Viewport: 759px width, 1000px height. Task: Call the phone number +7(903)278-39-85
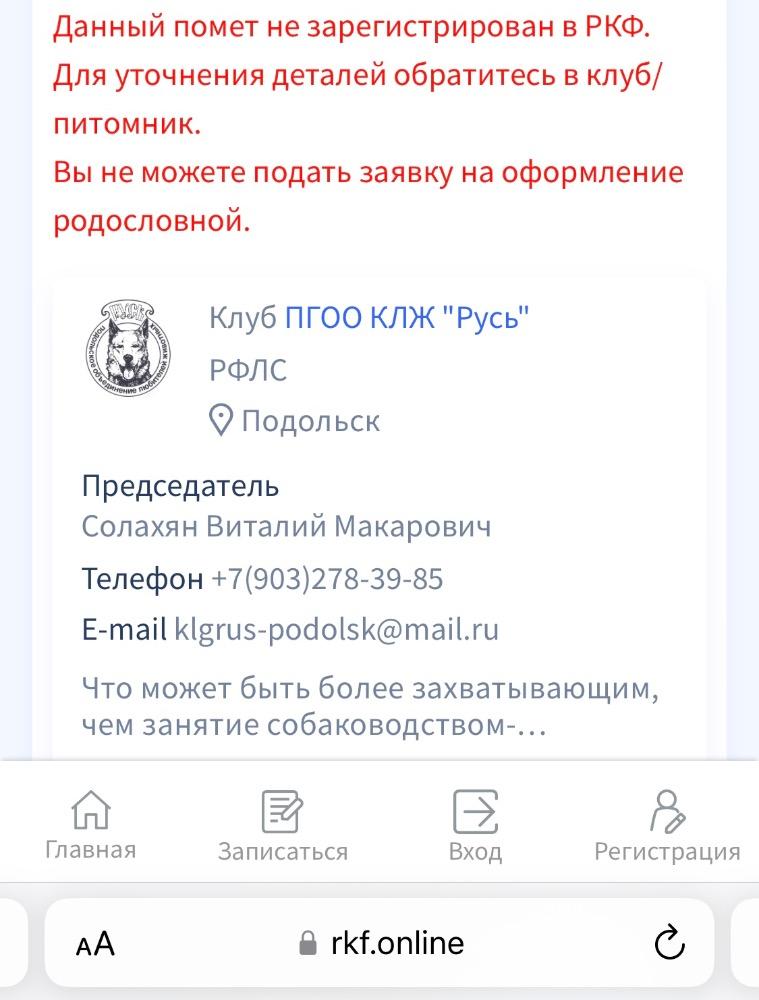327,579
